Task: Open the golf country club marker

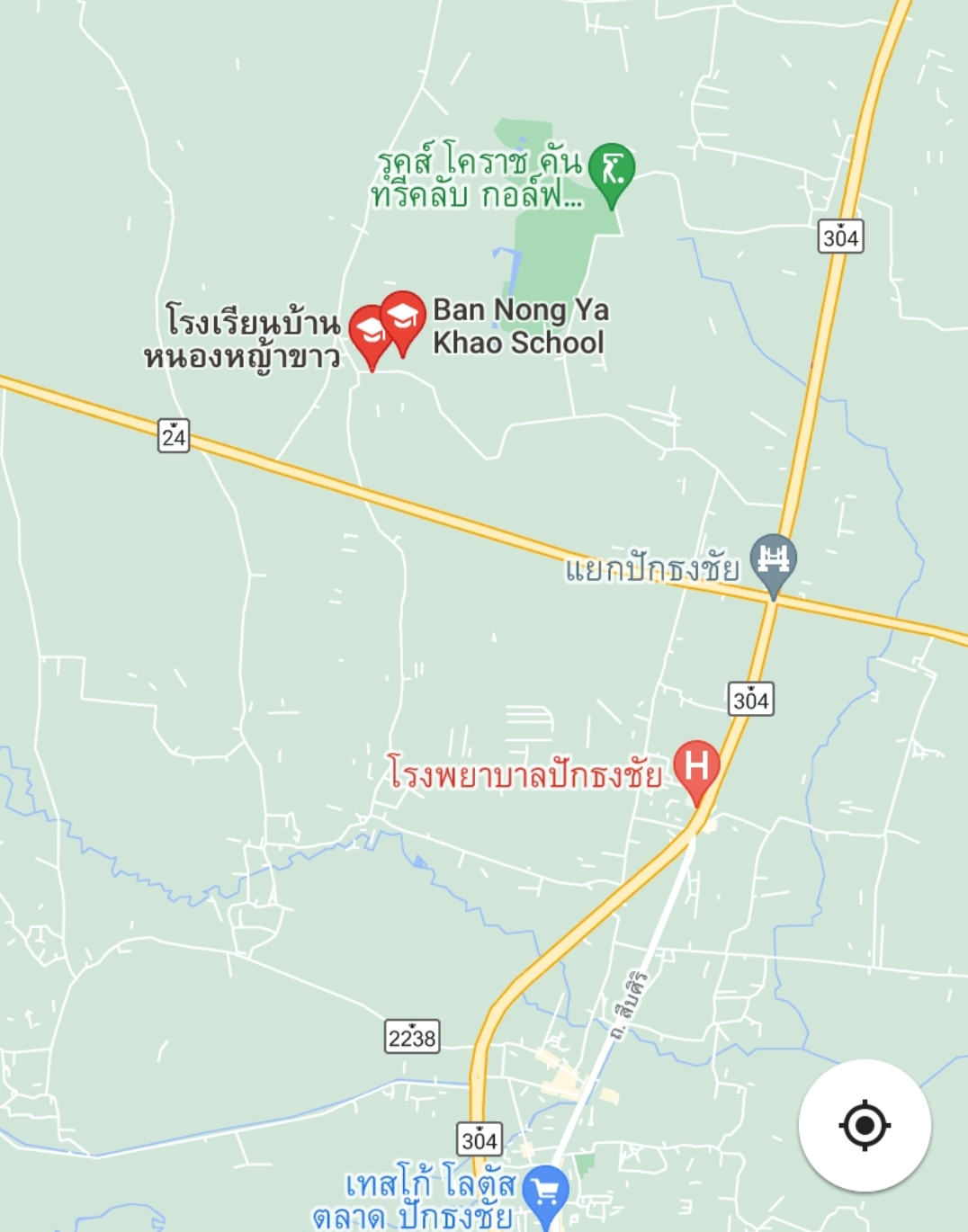Action: click(612, 170)
